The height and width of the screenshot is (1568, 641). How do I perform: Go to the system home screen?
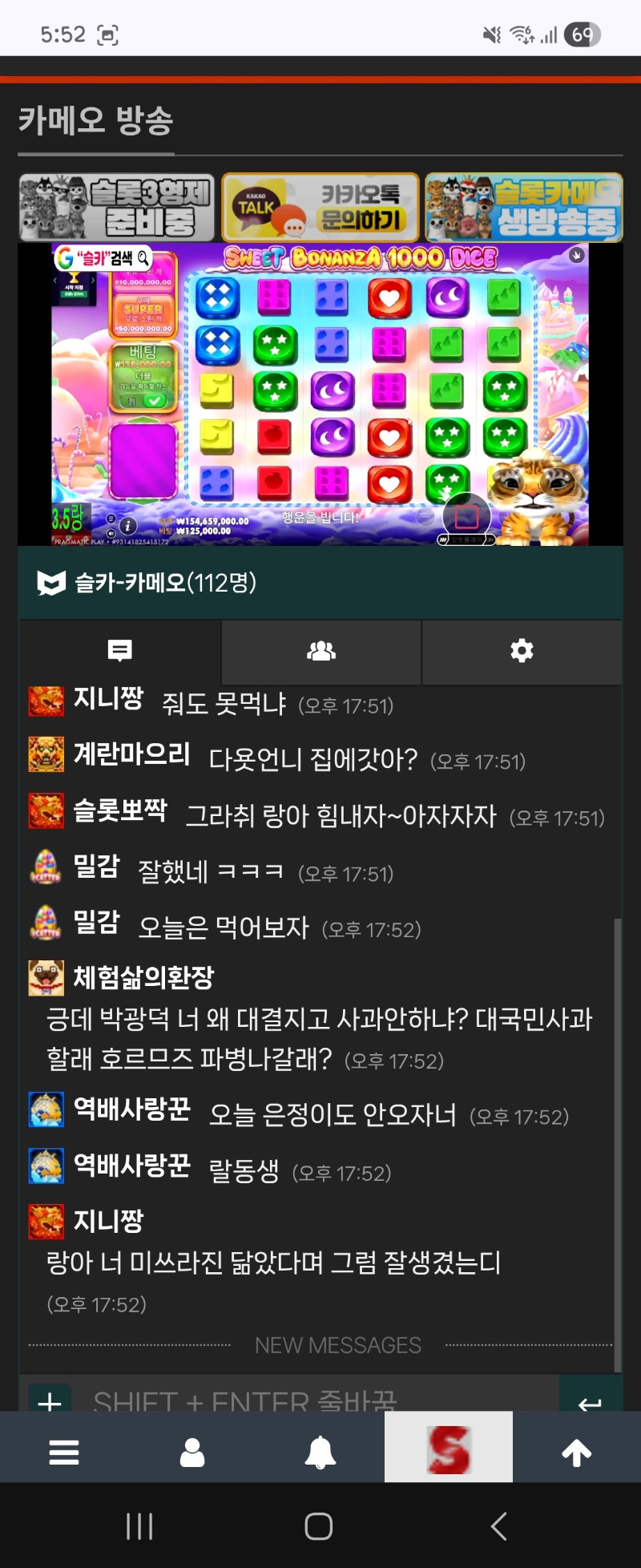(319, 1526)
